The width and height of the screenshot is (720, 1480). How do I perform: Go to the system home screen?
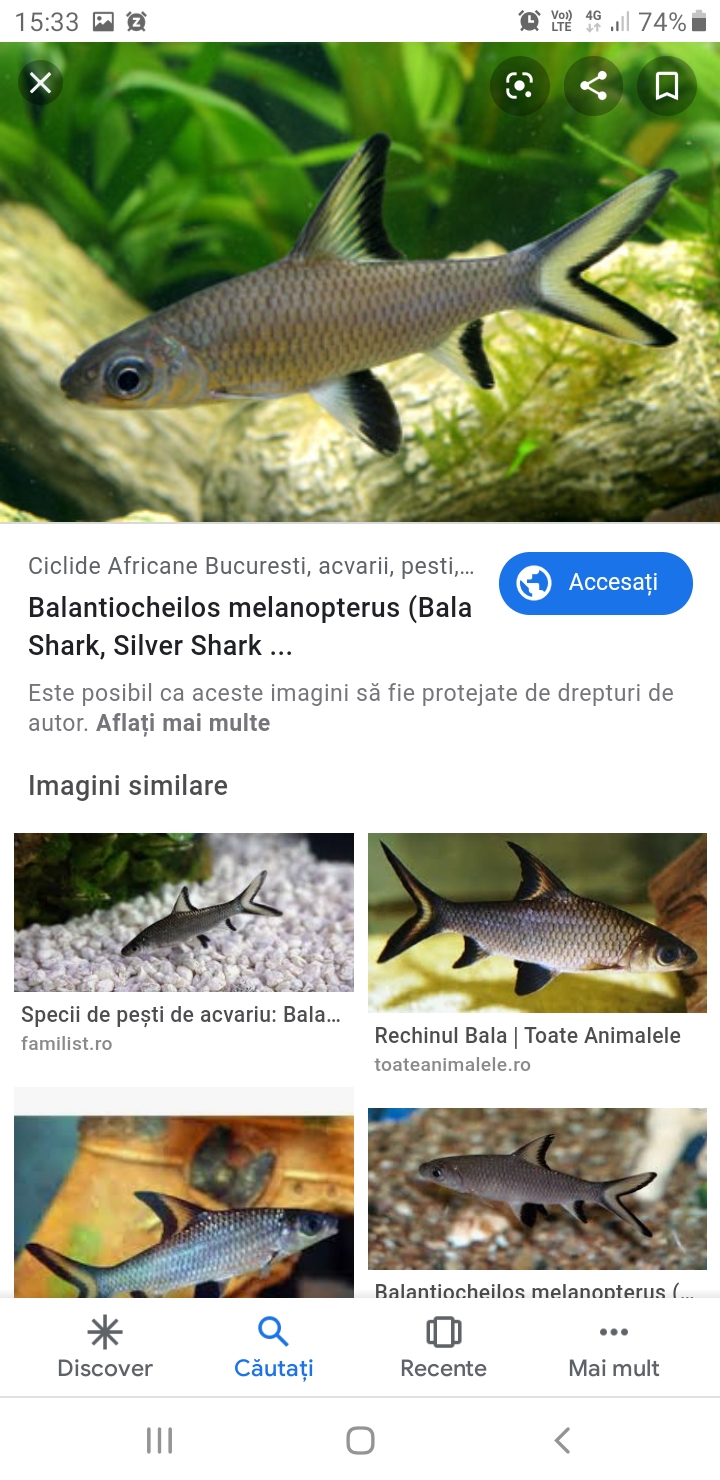360,1440
